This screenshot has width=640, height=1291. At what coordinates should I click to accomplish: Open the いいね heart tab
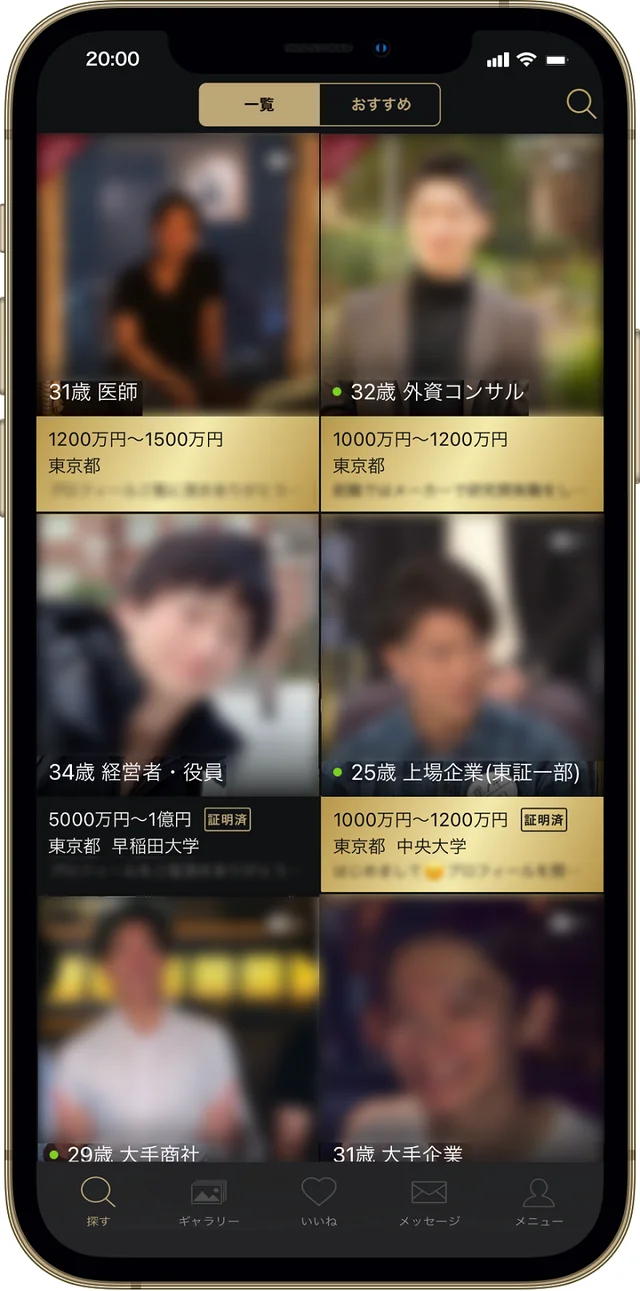319,1200
